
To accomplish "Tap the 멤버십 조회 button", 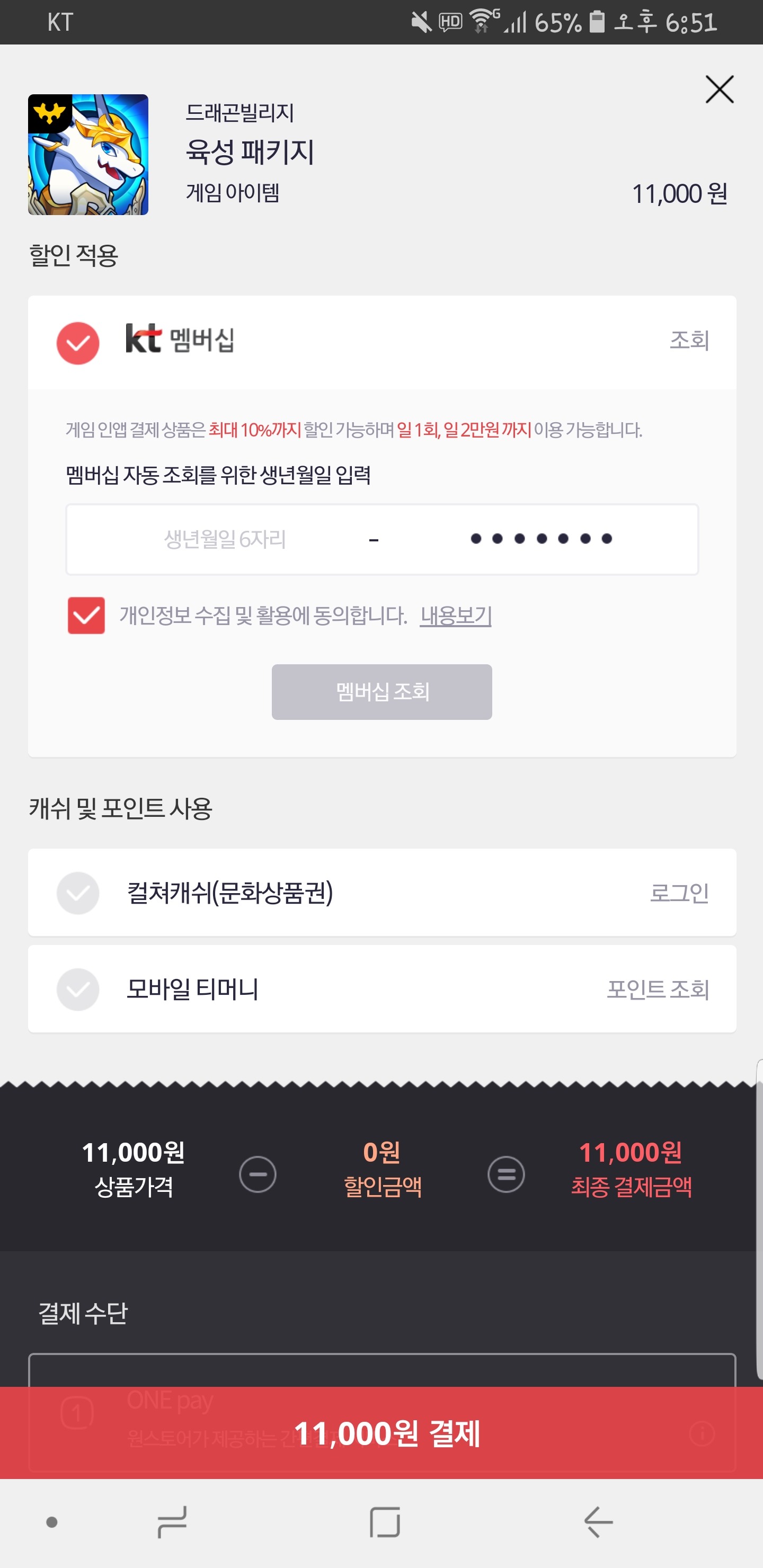I will [x=382, y=691].
